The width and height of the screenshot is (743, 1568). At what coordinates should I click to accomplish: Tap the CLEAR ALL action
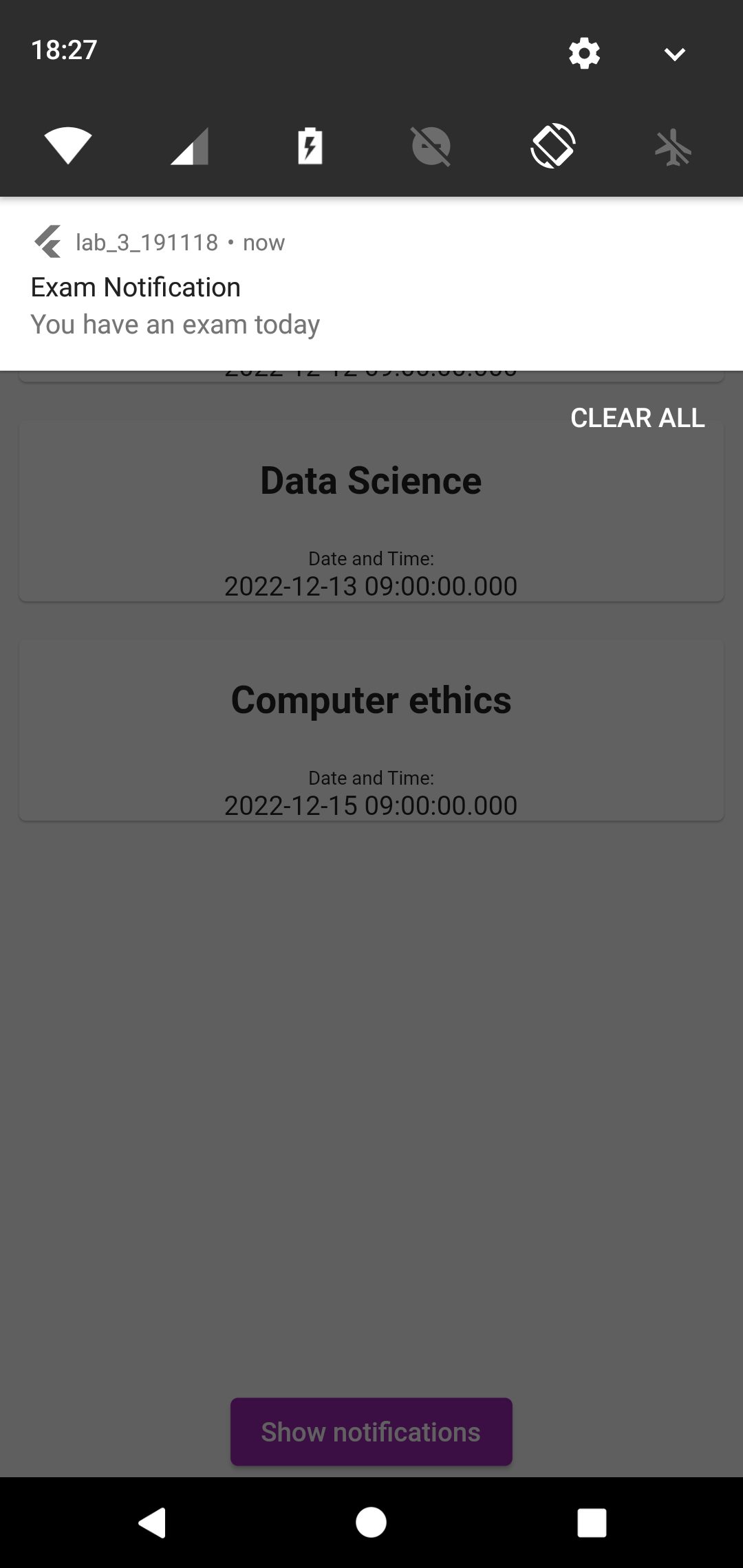coord(636,417)
